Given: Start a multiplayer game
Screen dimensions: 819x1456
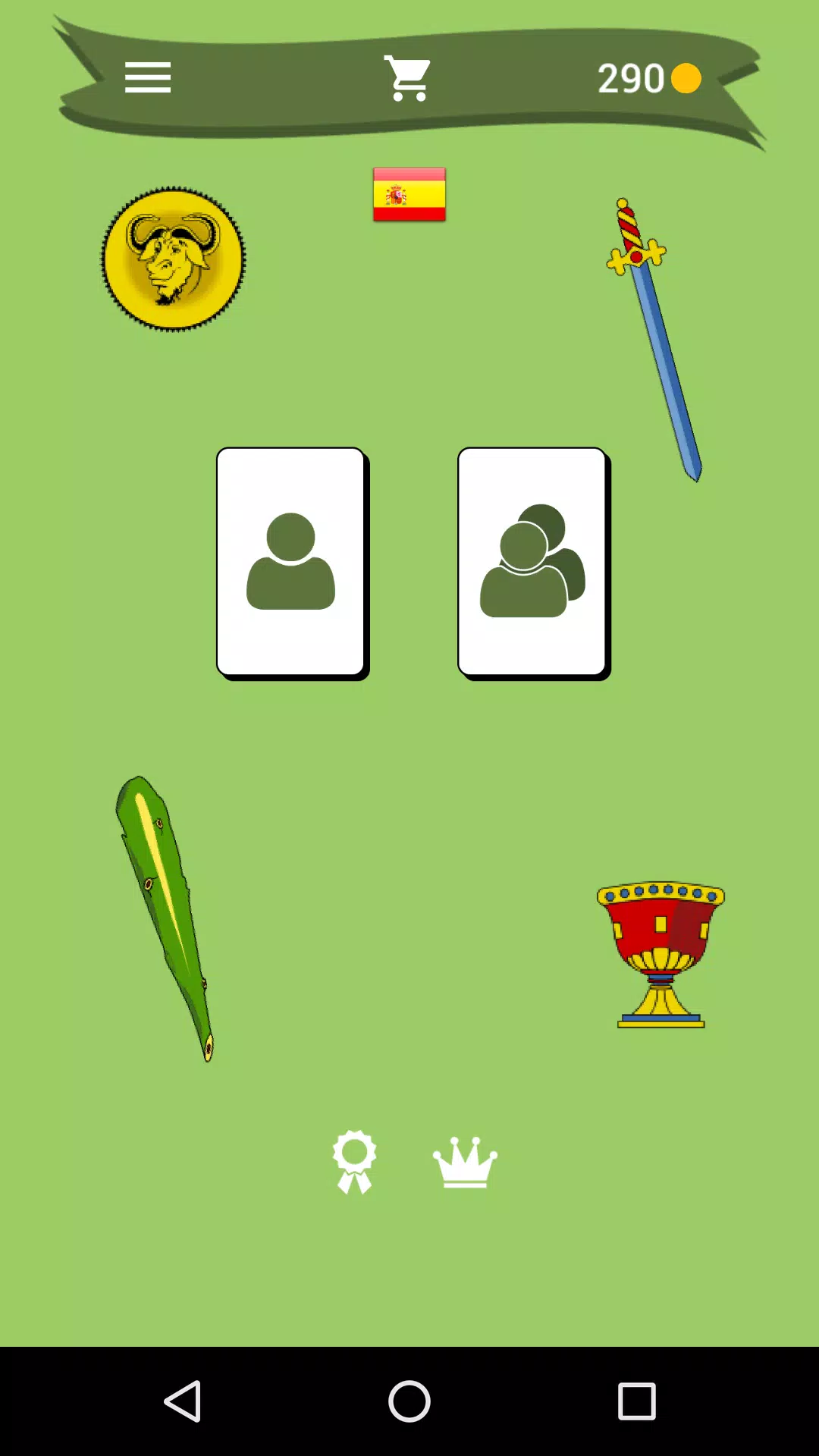Looking at the screenshot, I should click(532, 562).
